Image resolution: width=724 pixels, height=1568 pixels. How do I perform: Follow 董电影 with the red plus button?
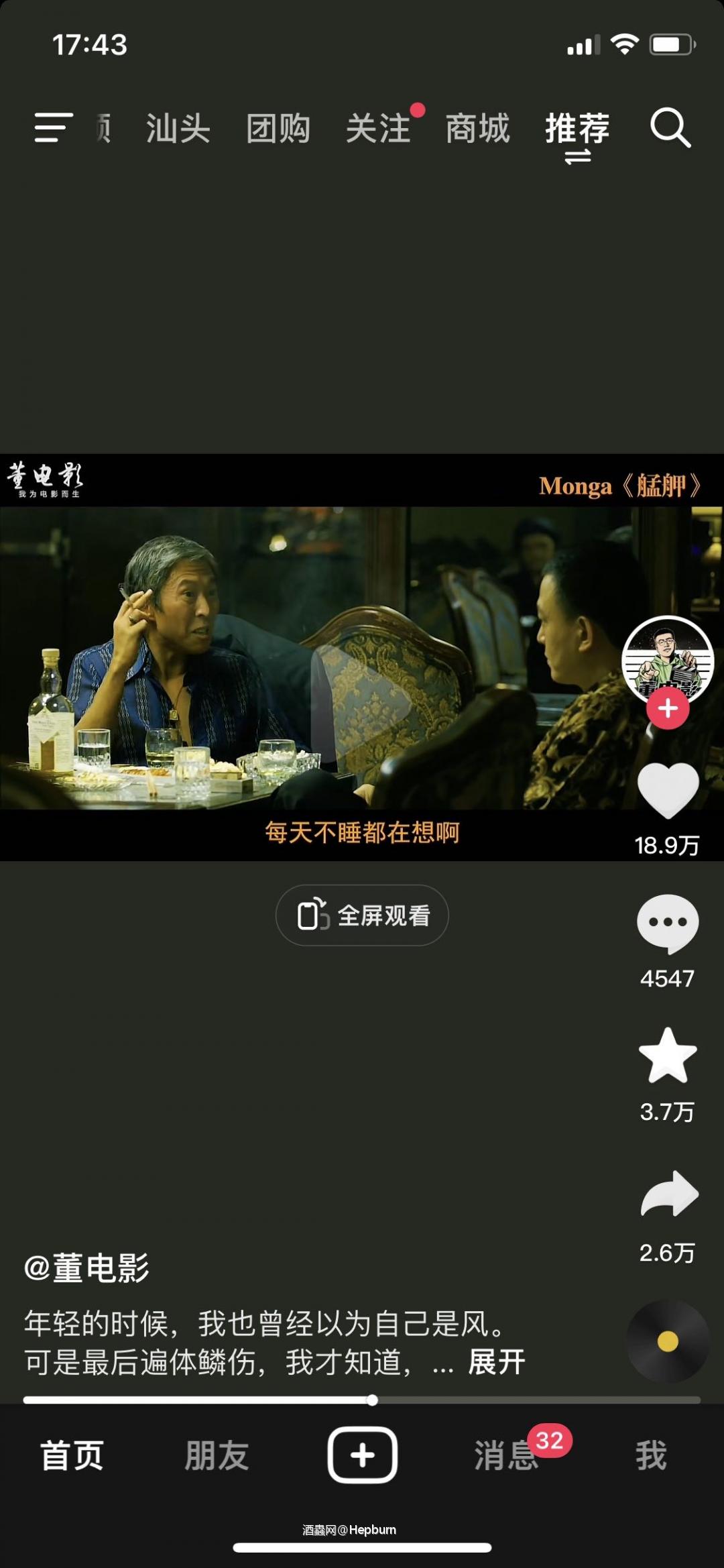(668, 708)
